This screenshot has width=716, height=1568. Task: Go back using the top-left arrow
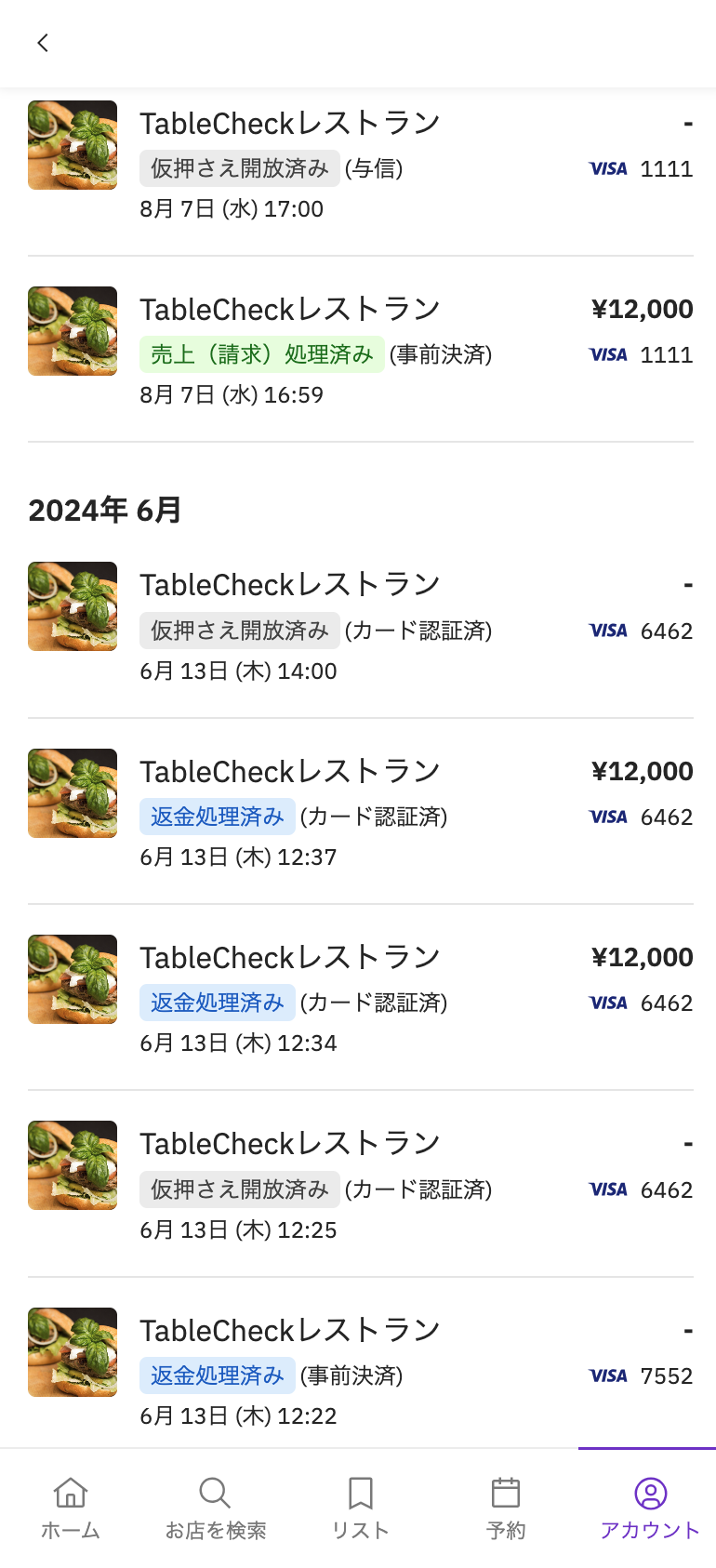pyautogui.click(x=43, y=43)
